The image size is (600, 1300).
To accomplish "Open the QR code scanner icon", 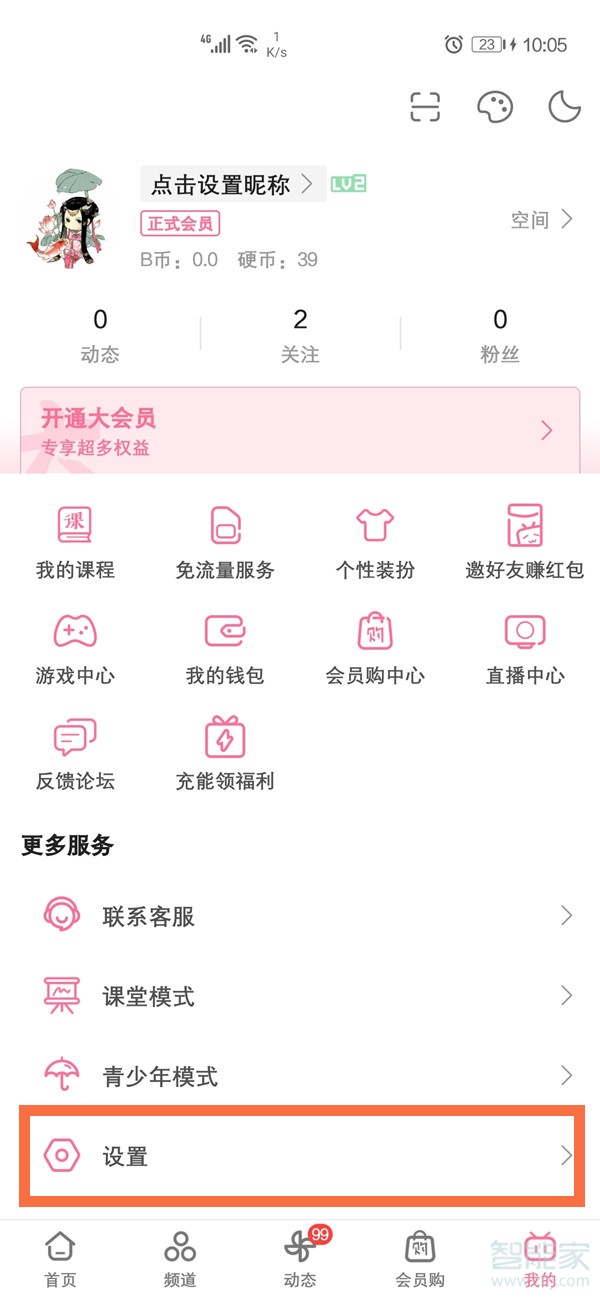I will click(x=425, y=107).
